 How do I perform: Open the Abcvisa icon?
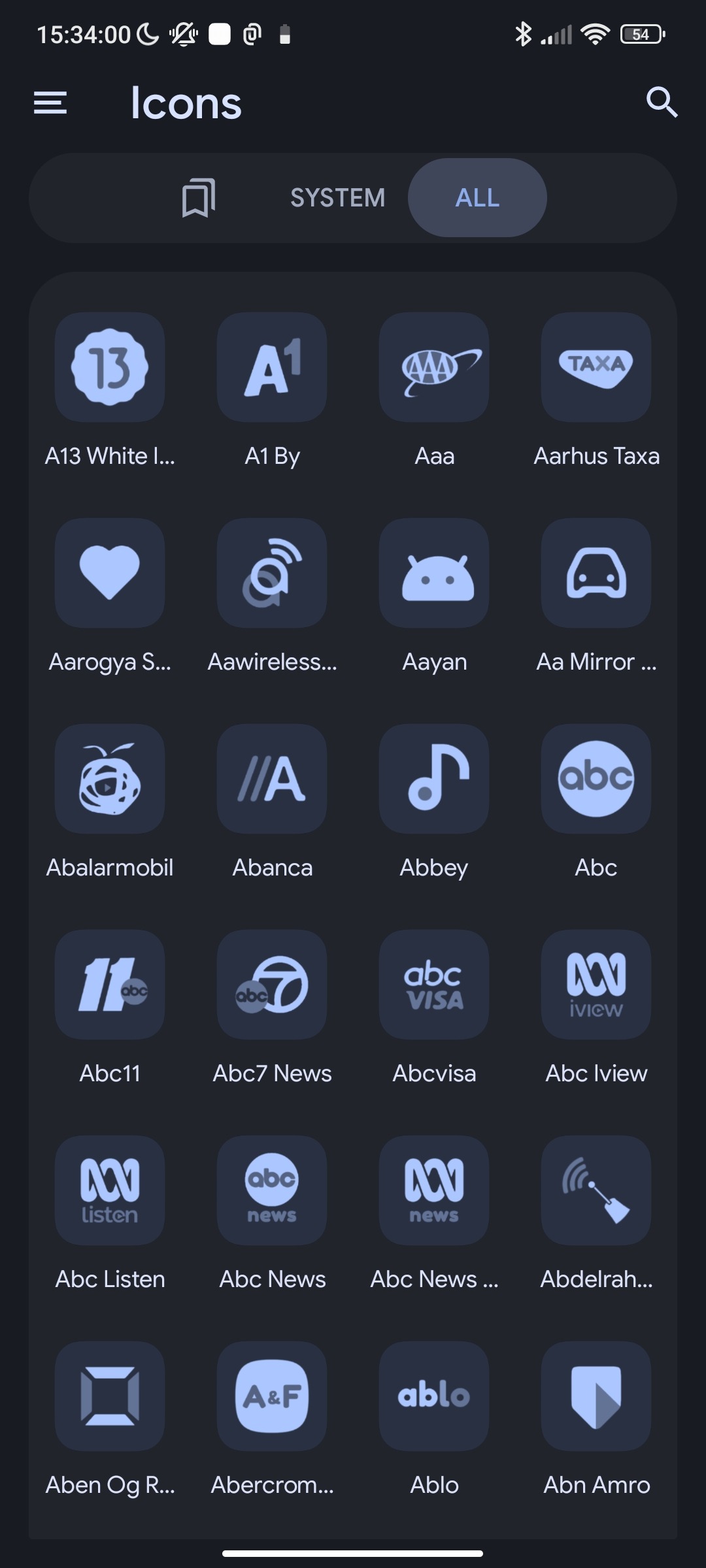coord(434,985)
